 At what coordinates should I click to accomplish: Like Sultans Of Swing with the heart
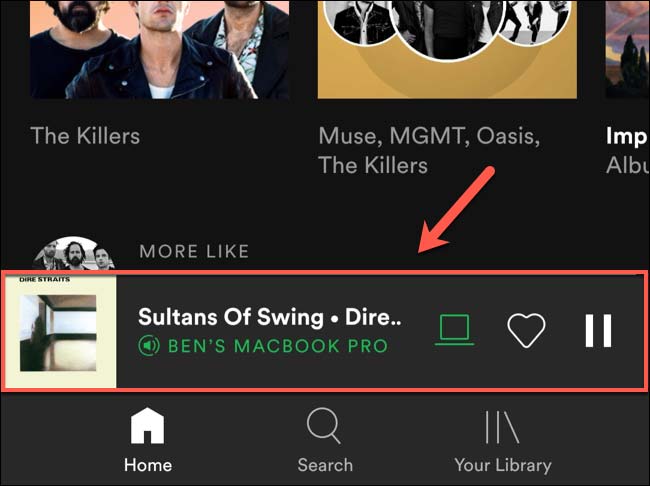pyautogui.click(x=526, y=330)
